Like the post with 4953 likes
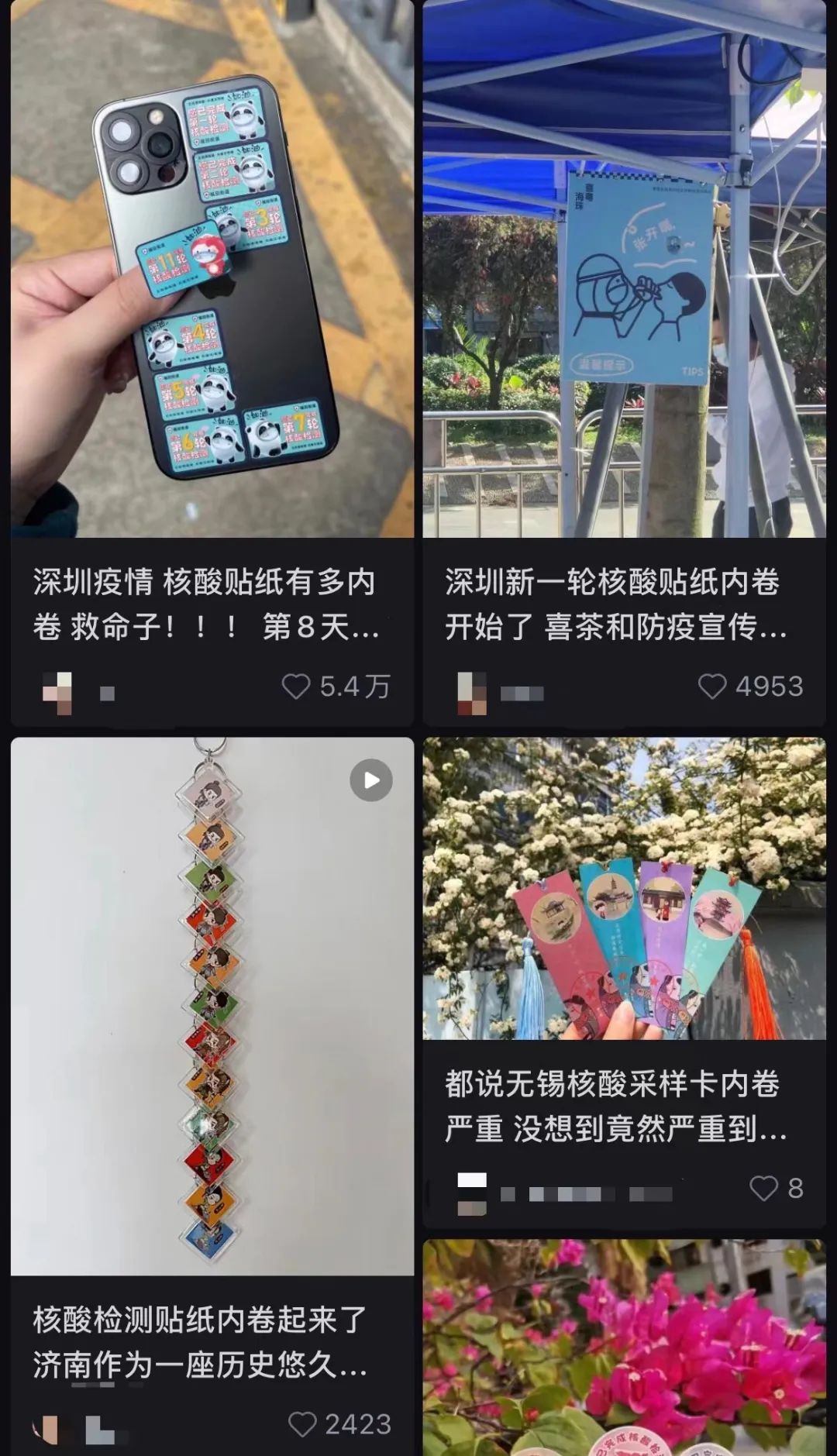The image size is (837, 1456). 712,687
